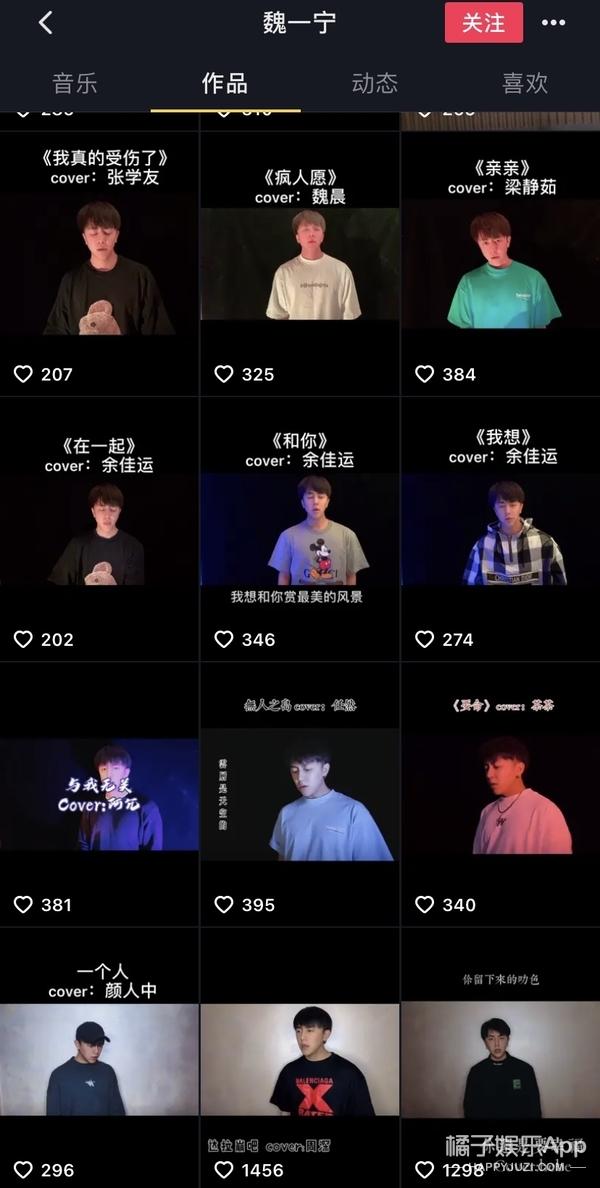Play the 无人之岛 cover video
The height and width of the screenshot is (1188, 600).
pyautogui.click(x=300, y=795)
